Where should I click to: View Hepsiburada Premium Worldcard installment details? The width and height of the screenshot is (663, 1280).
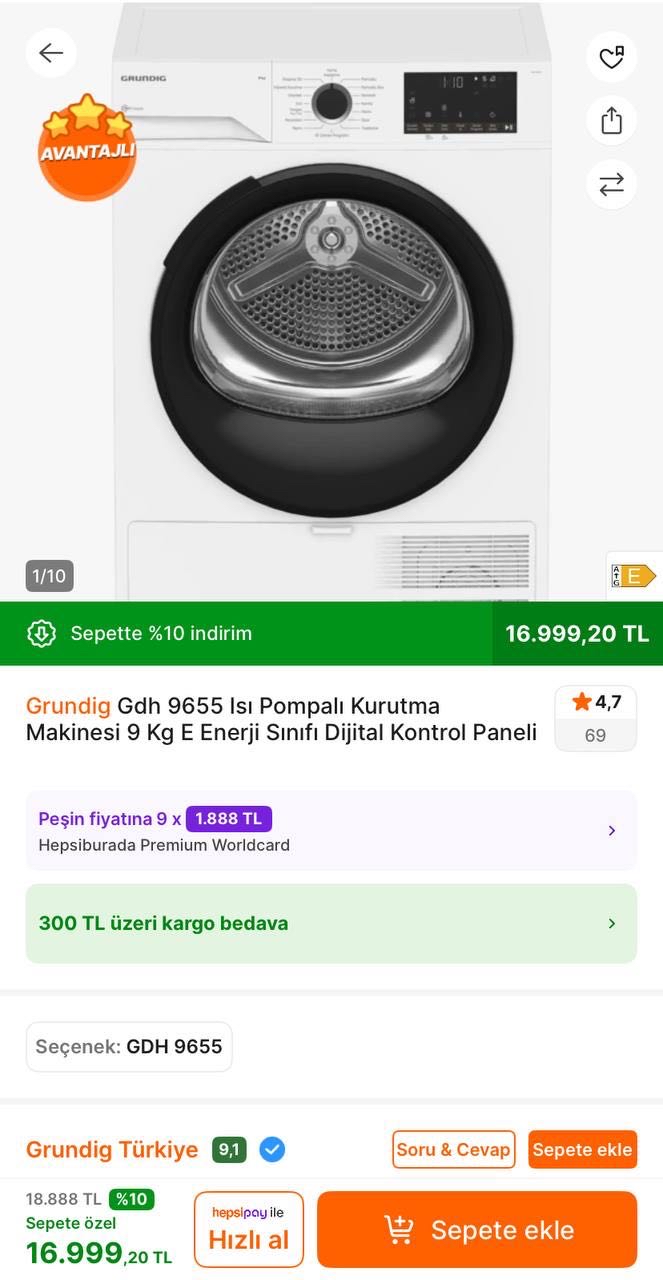(x=331, y=830)
